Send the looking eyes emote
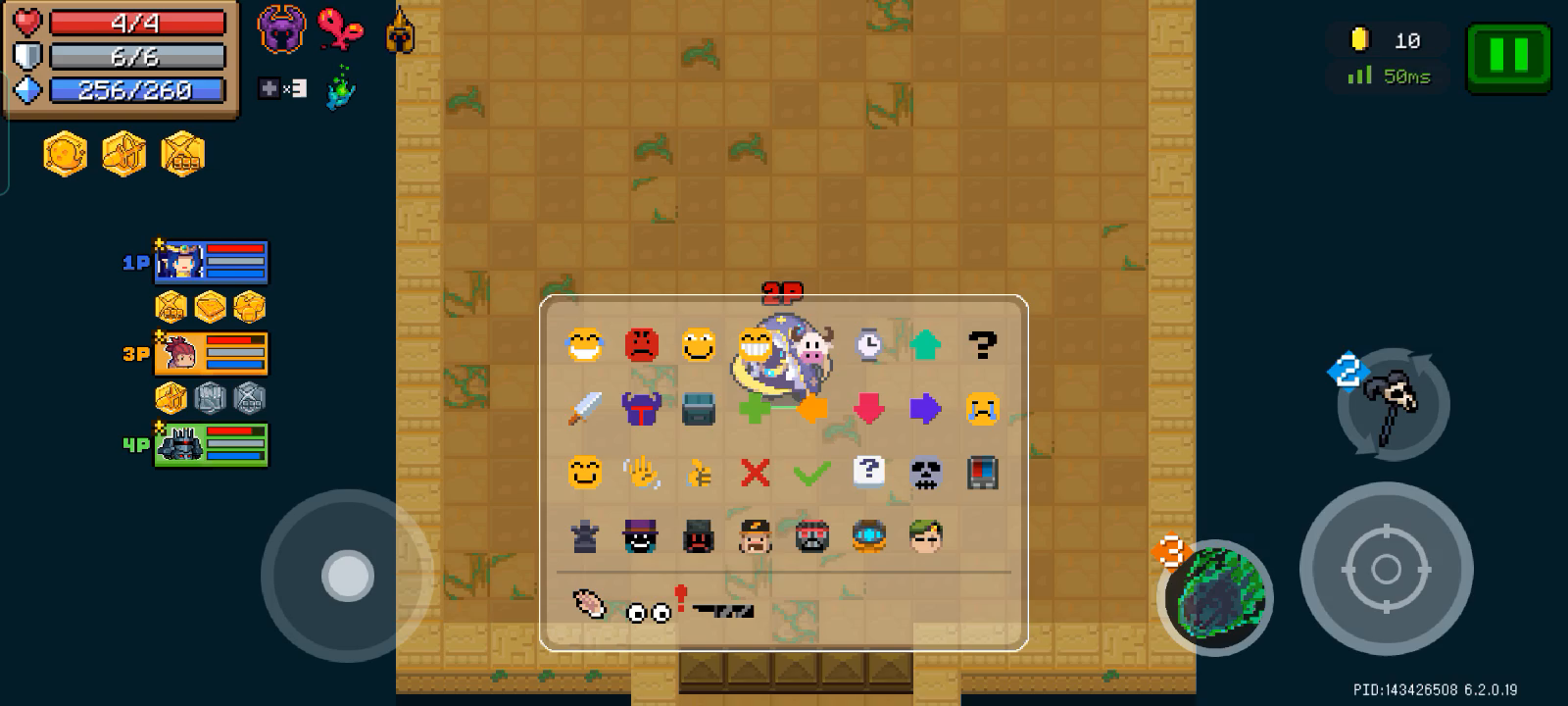 [649, 613]
